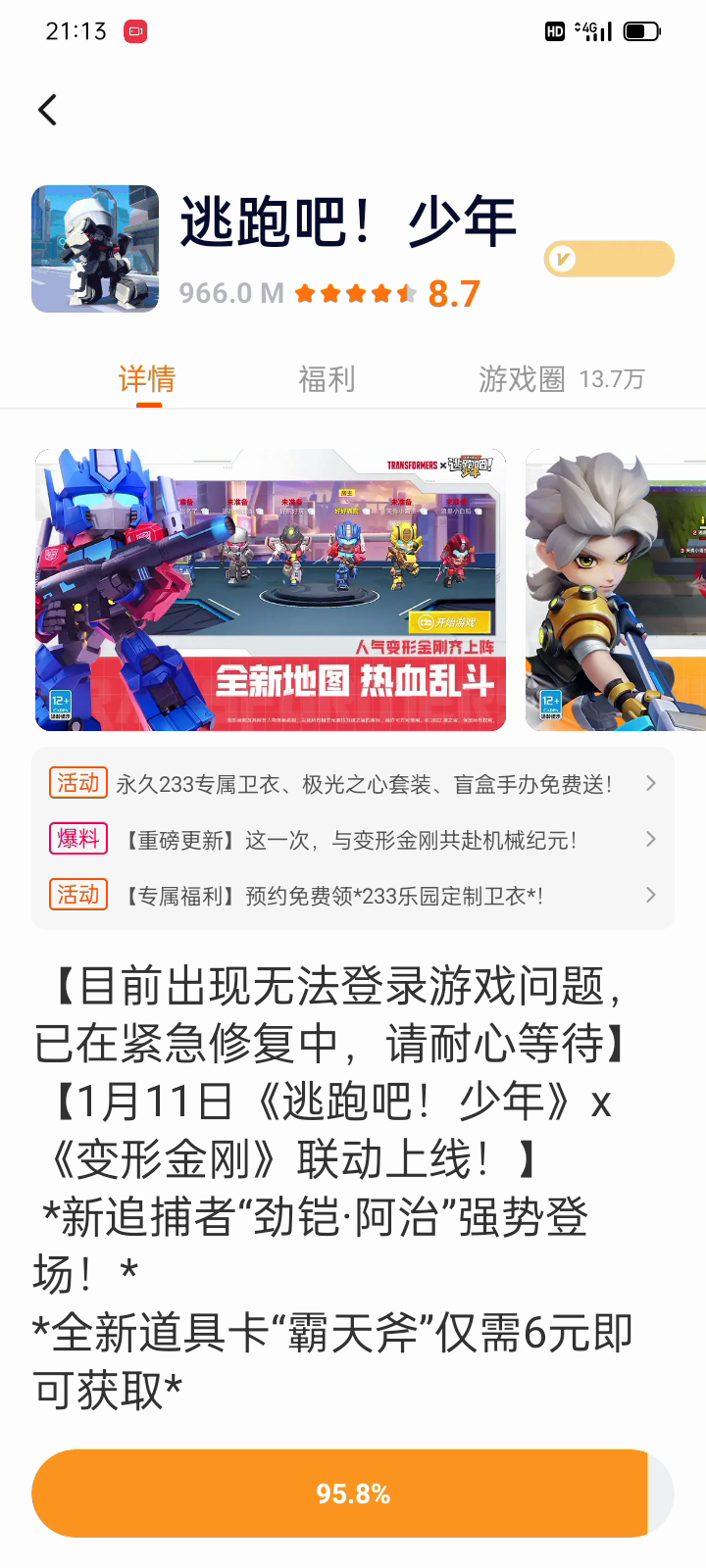Tap the yellow V badge button
706x1568 pixels.
(x=609, y=259)
